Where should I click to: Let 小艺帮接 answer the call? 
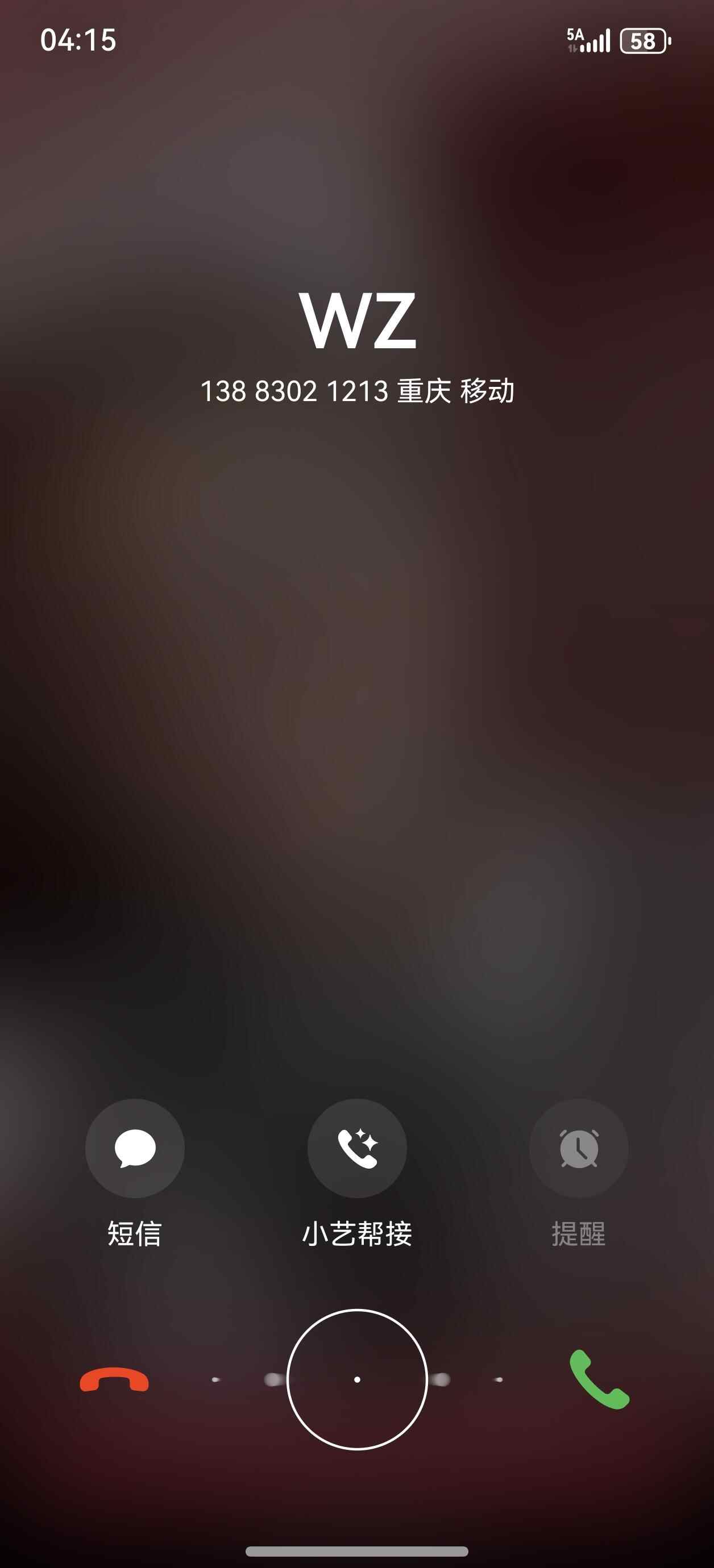[357, 1148]
